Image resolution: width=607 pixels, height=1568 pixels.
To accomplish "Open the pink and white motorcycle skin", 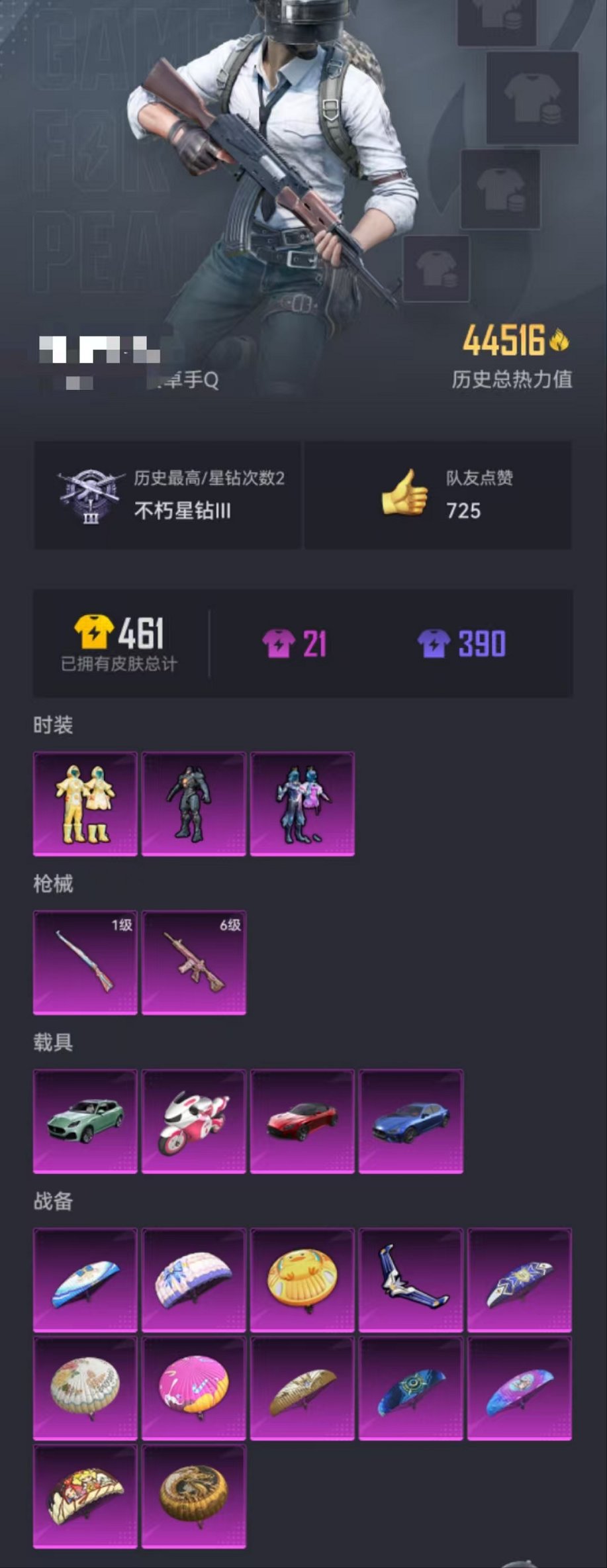I will [193, 1121].
